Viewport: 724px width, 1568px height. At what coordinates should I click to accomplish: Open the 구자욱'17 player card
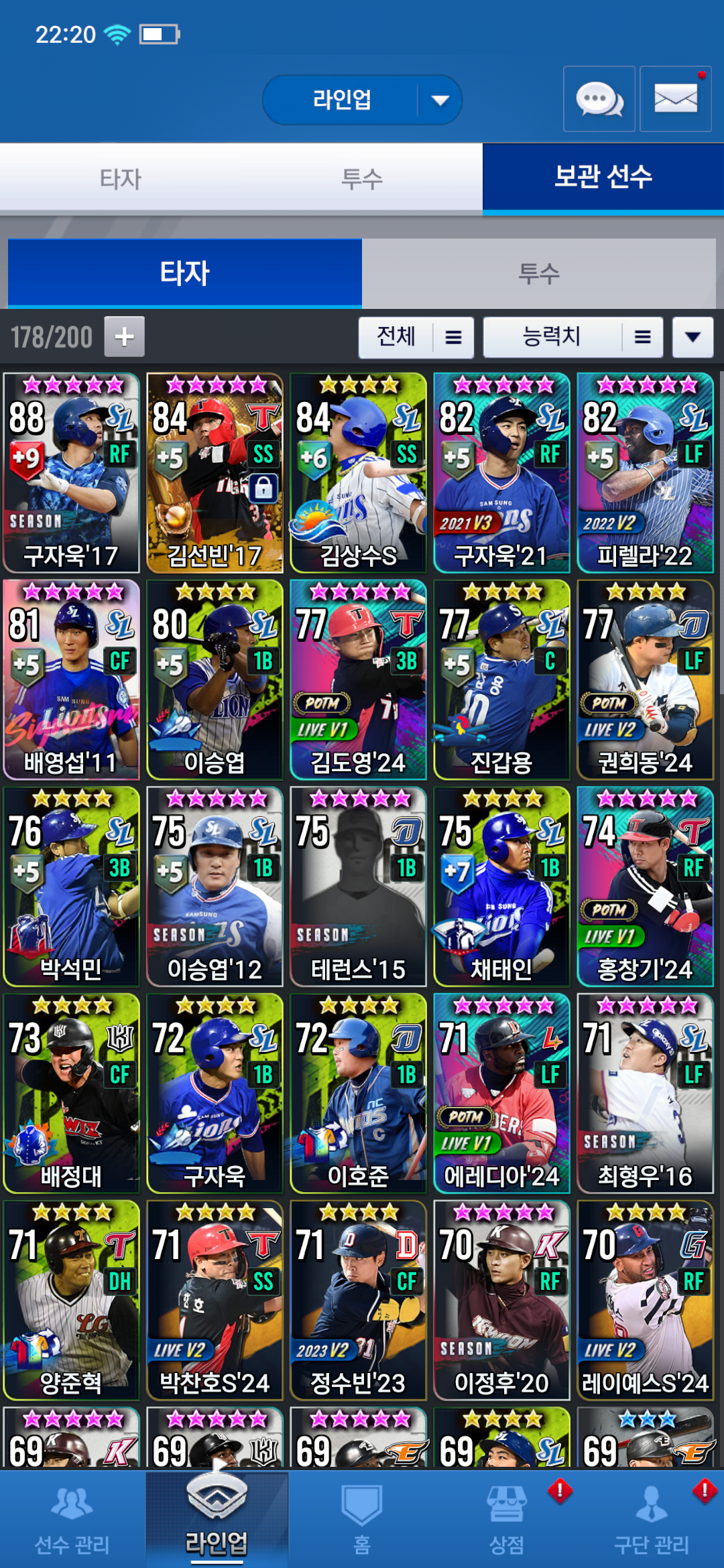click(71, 473)
